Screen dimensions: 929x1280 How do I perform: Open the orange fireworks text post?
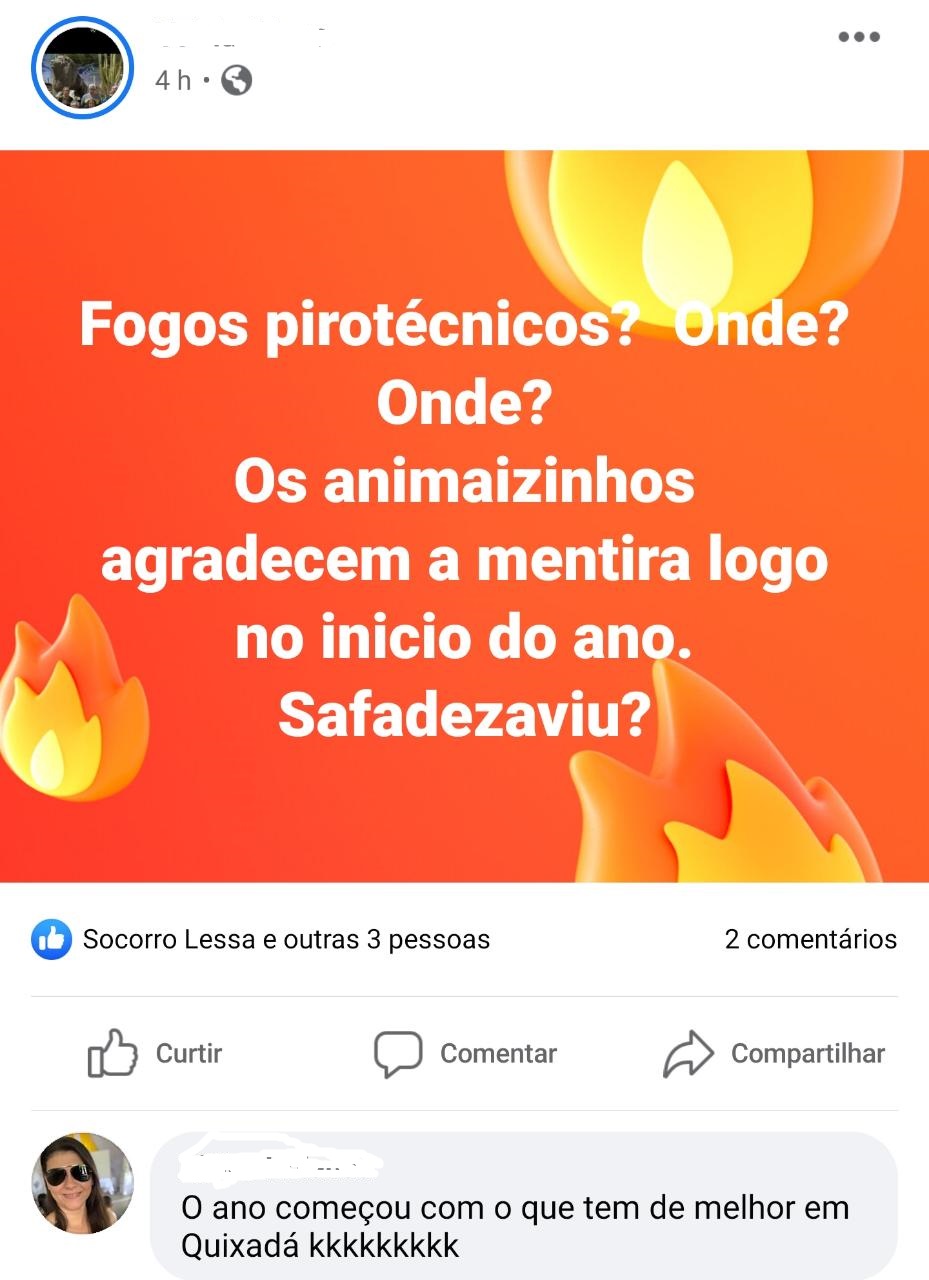[x=464, y=516]
